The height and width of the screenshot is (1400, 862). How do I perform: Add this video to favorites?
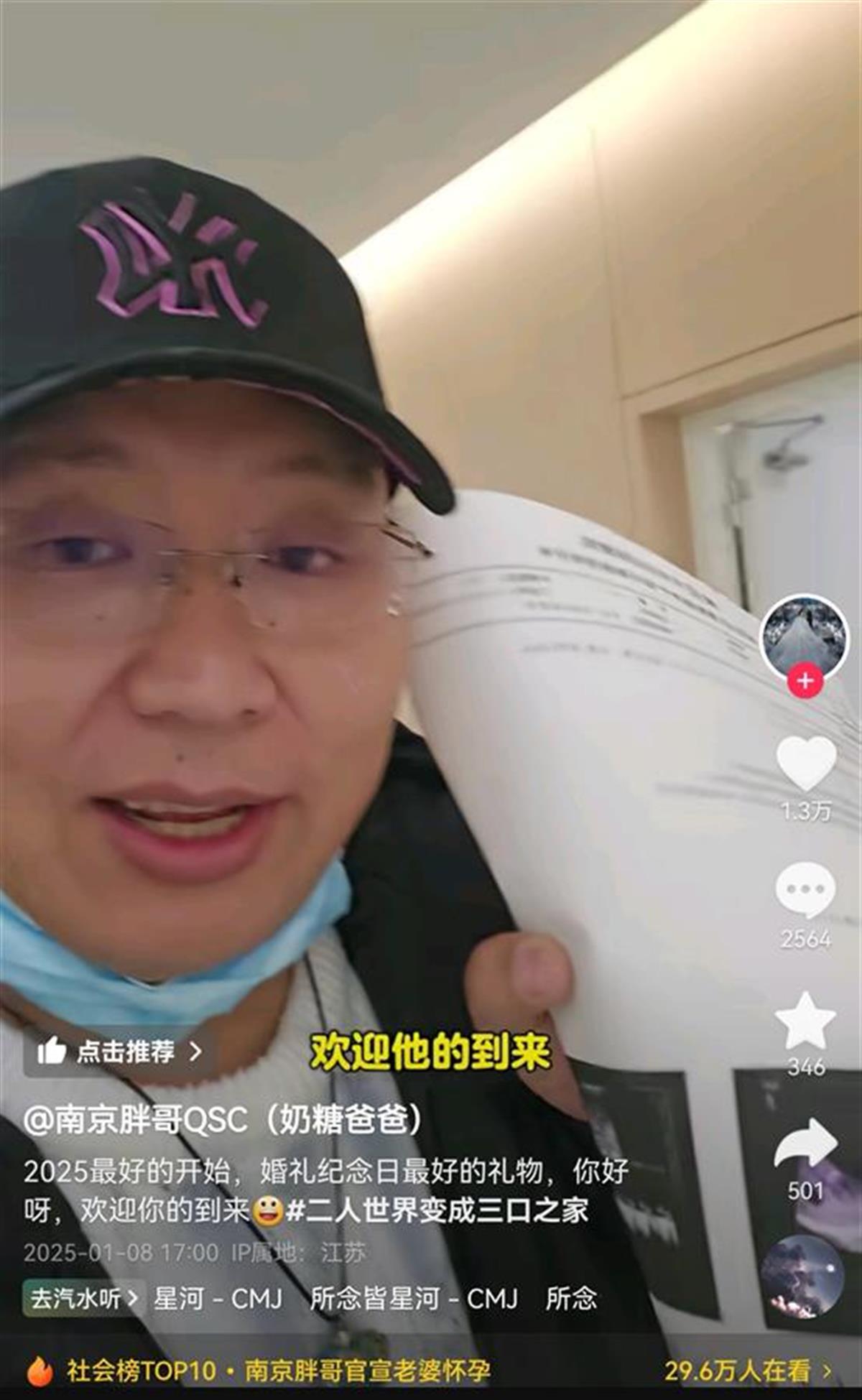coord(805,1021)
